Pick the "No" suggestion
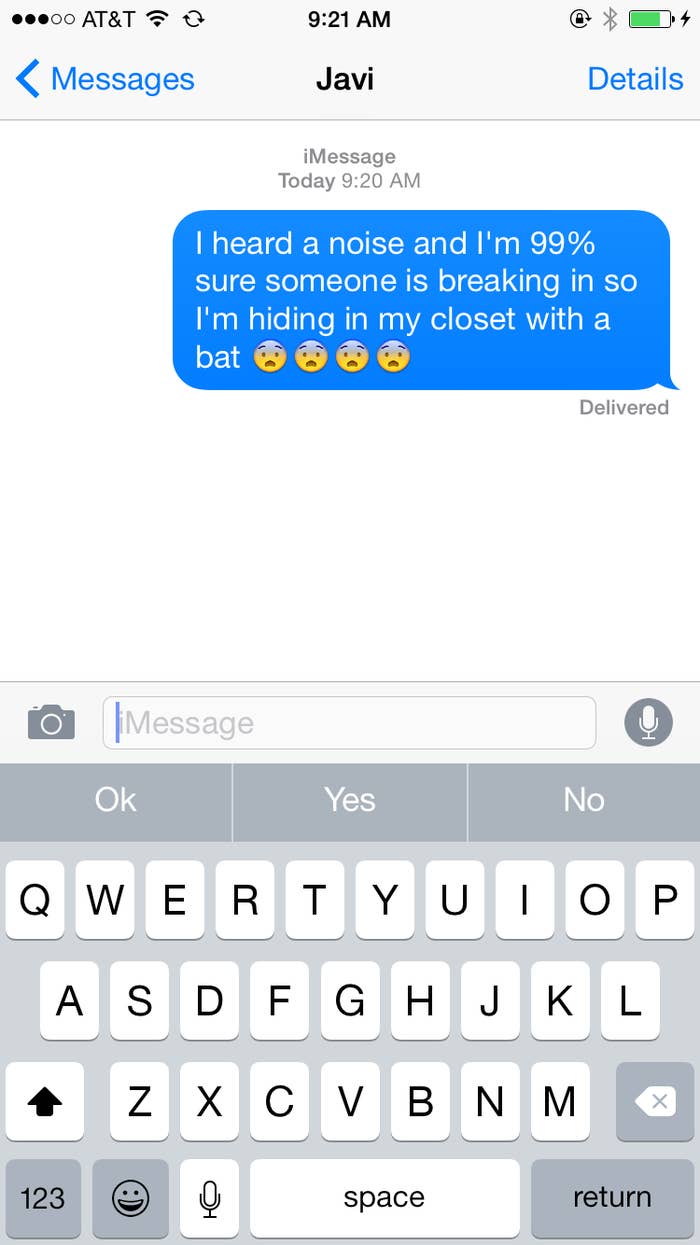700x1245 pixels. tap(584, 800)
